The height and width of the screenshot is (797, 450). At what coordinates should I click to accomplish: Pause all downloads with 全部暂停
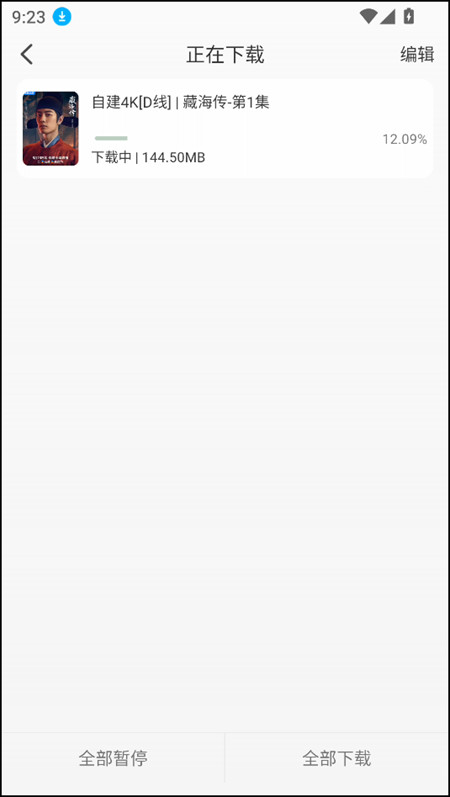tap(113, 758)
